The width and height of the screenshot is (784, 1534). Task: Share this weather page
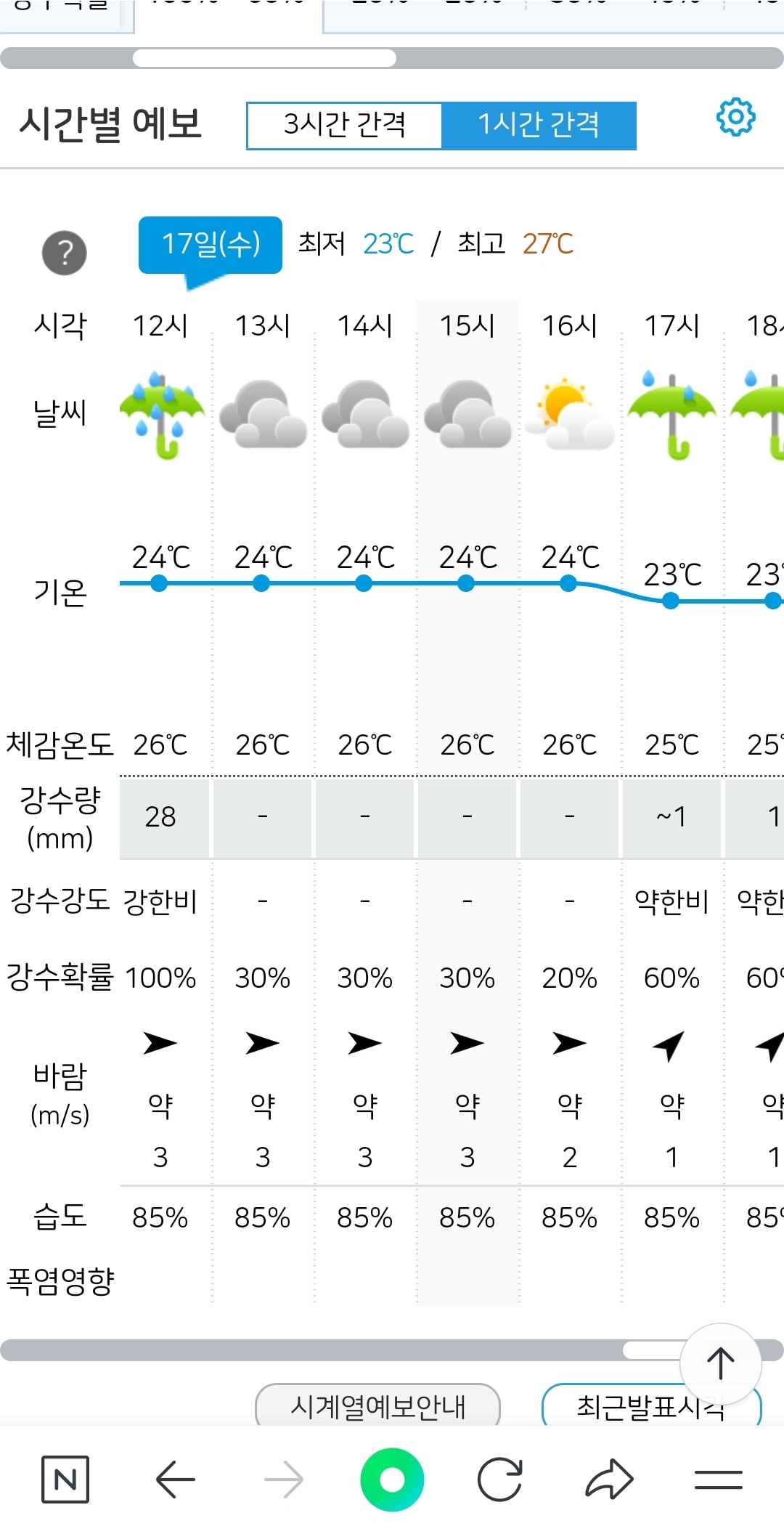click(609, 1479)
